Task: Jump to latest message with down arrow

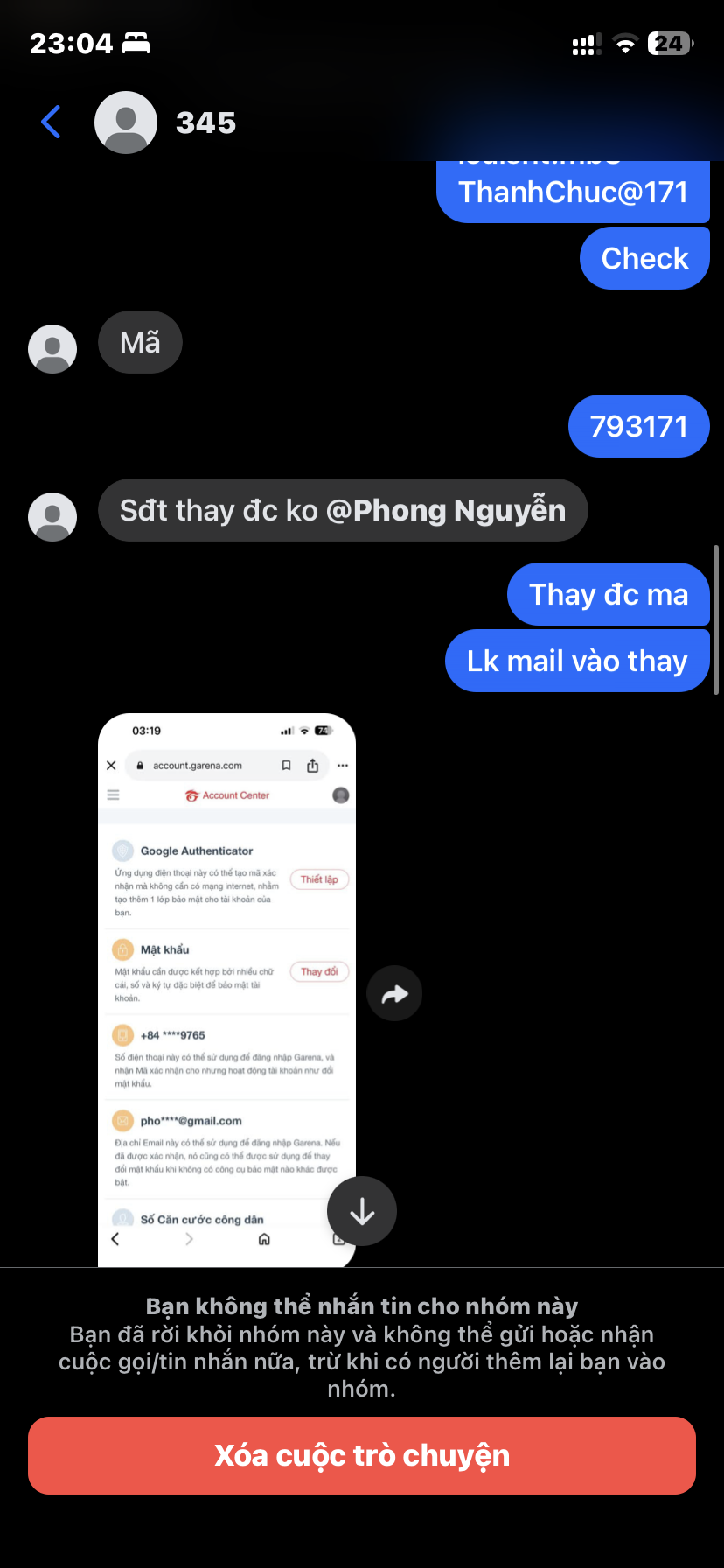Action: click(x=362, y=1211)
